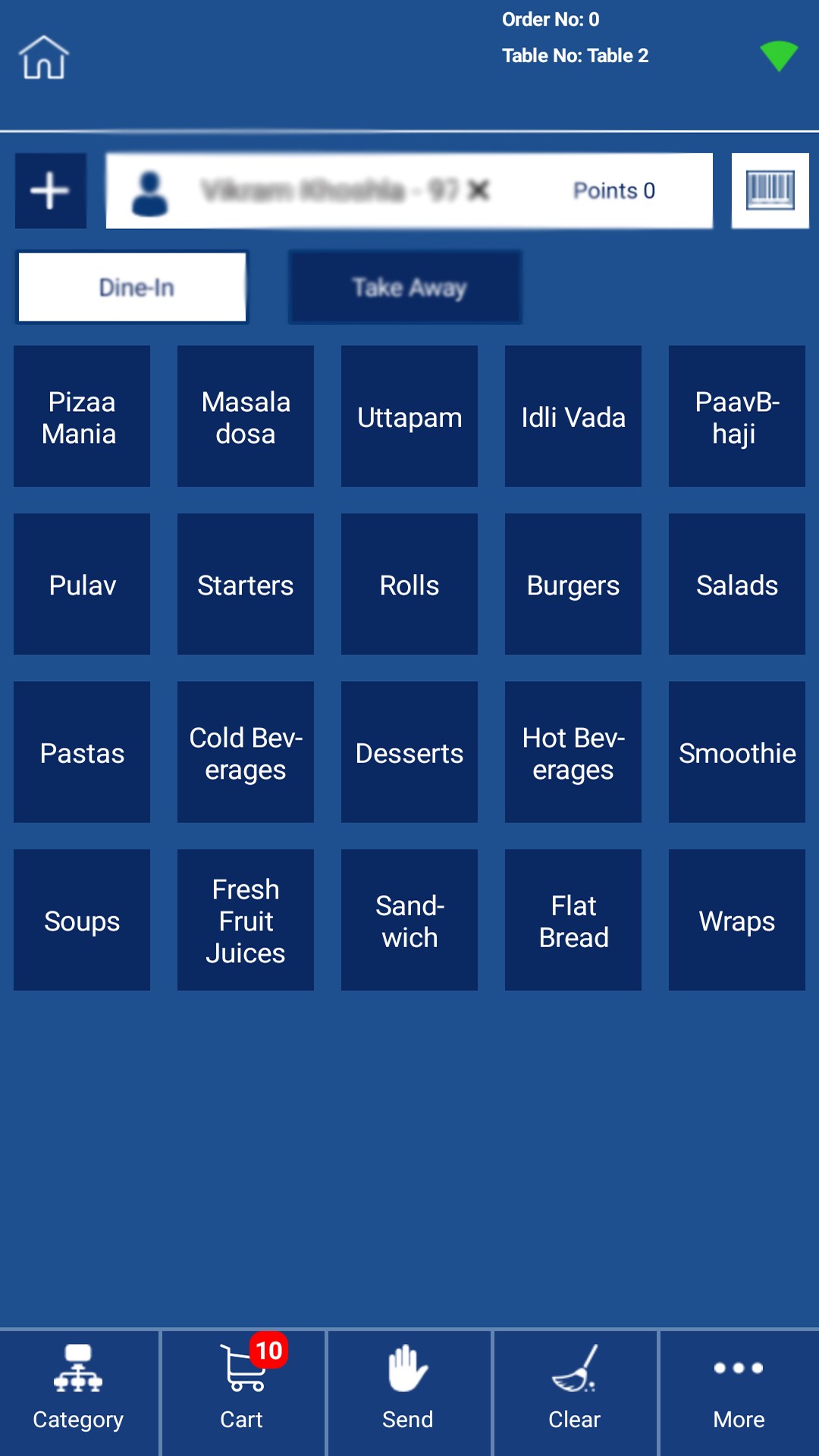Open the Starters category
The image size is (819, 1456).
(246, 585)
